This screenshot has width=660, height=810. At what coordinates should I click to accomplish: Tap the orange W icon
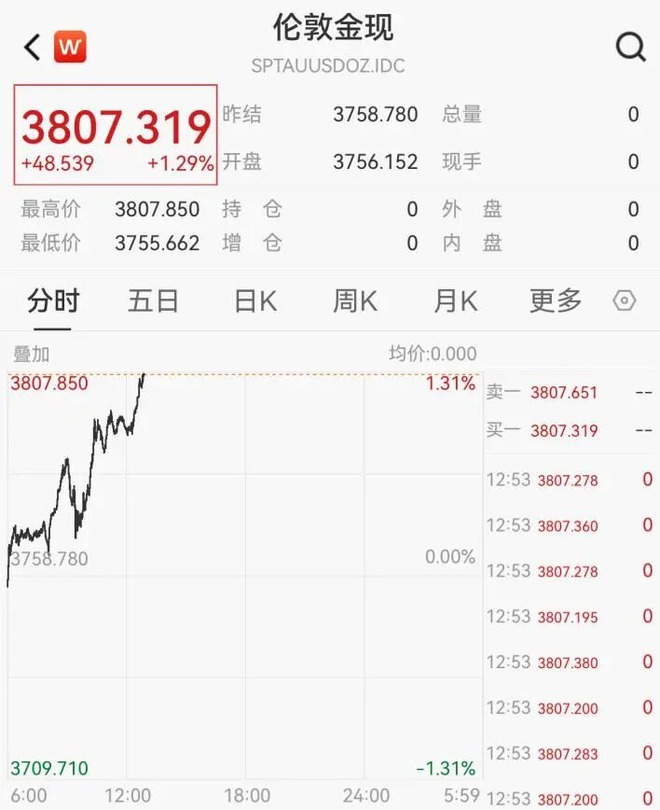[70, 46]
